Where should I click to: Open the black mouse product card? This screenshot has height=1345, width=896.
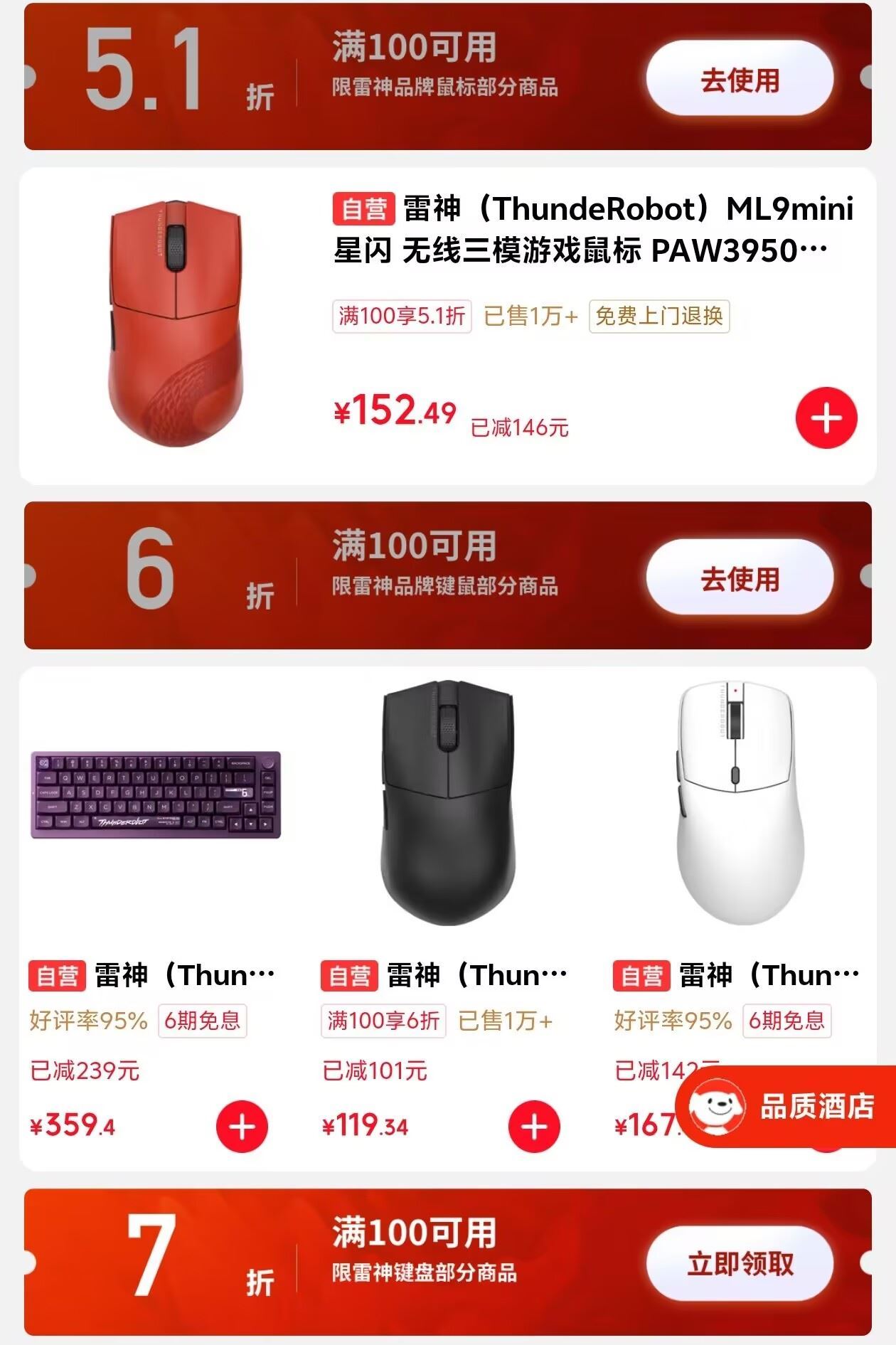pyautogui.click(x=448, y=804)
